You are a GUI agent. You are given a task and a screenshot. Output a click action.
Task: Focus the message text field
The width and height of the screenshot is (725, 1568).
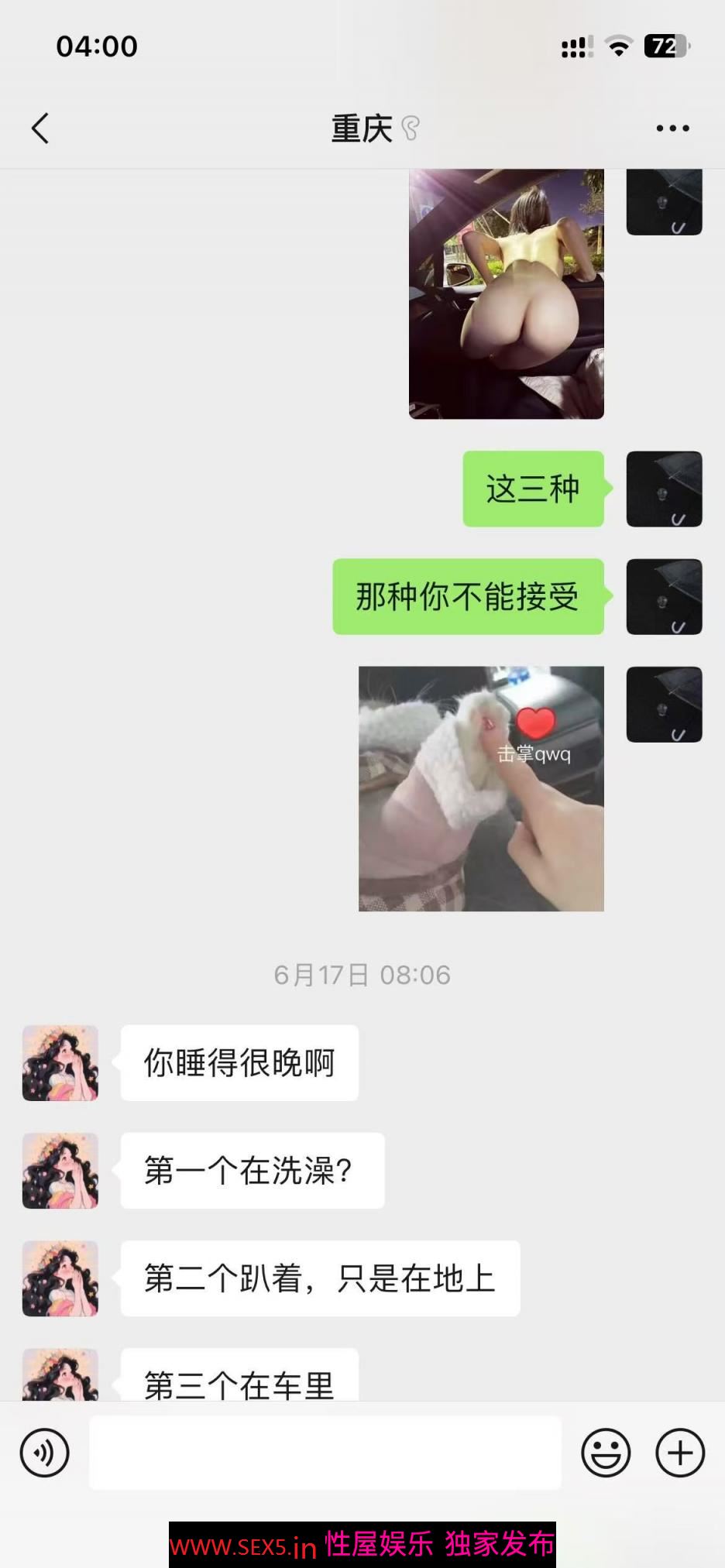click(x=325, y=1453)
